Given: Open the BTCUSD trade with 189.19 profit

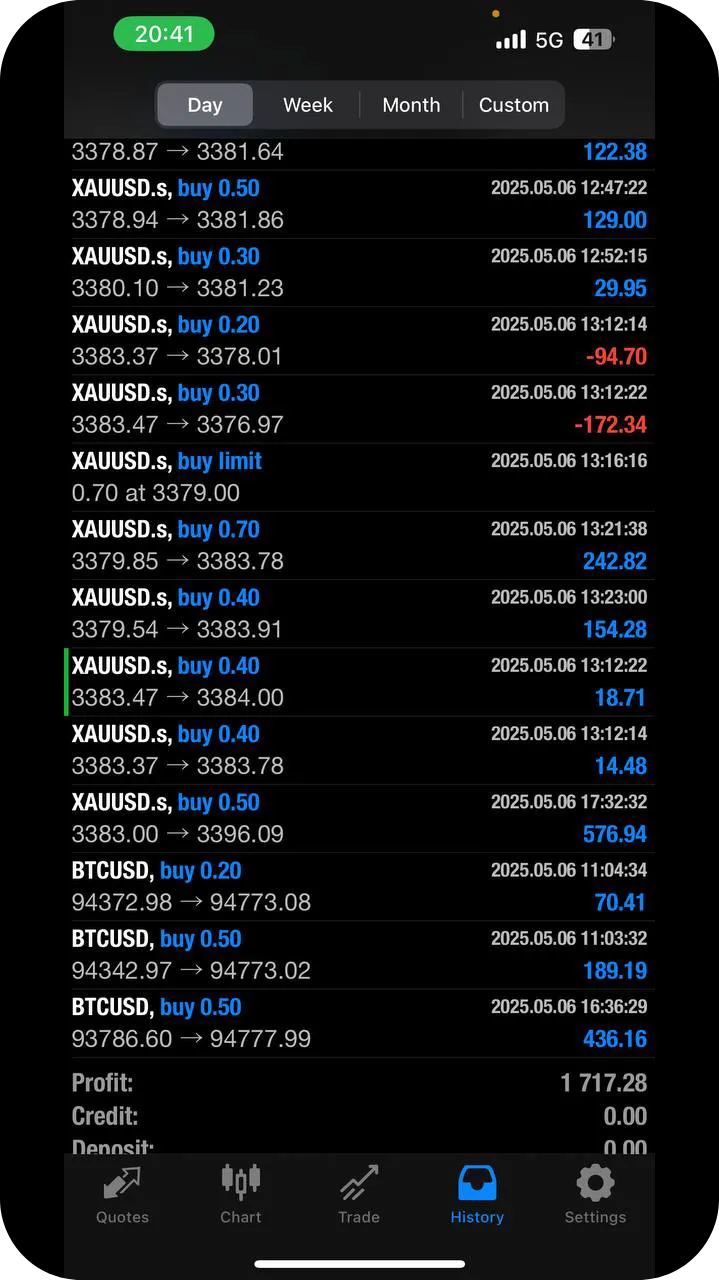Looking at the screenshot, I should 359,955.
